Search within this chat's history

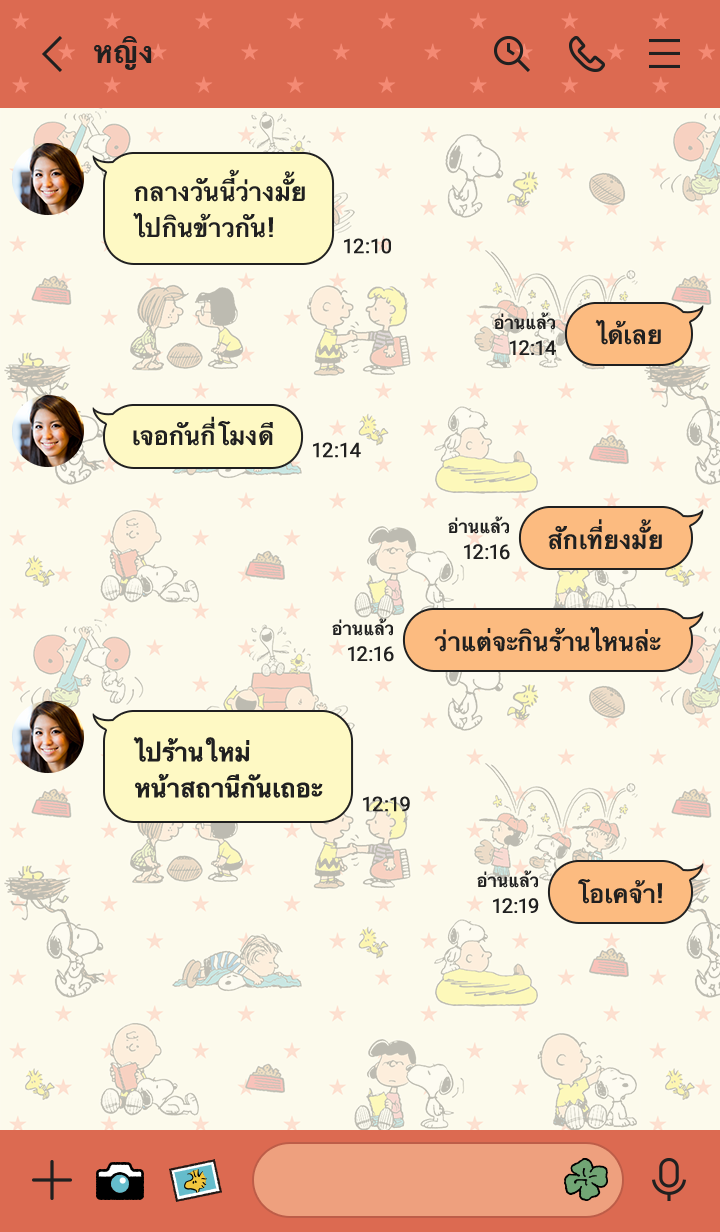point(511,54)
